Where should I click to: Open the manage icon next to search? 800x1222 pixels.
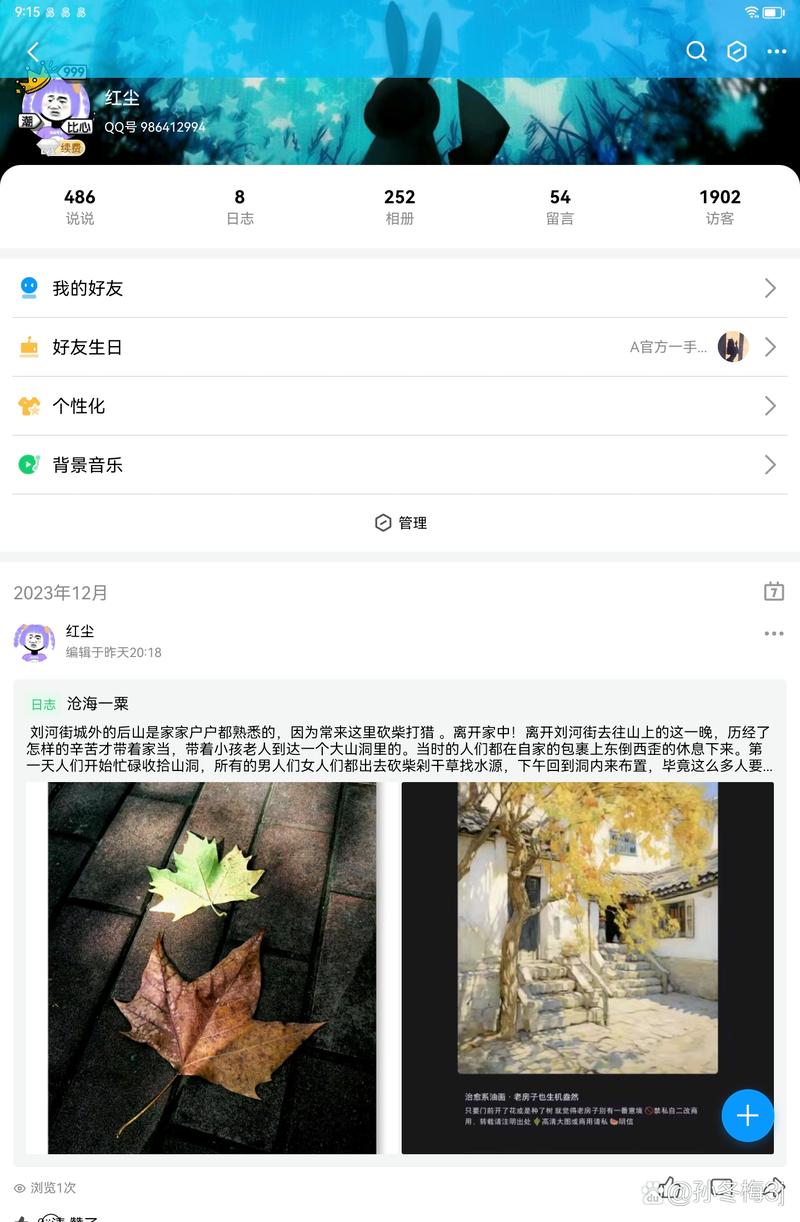click(737, 51)
